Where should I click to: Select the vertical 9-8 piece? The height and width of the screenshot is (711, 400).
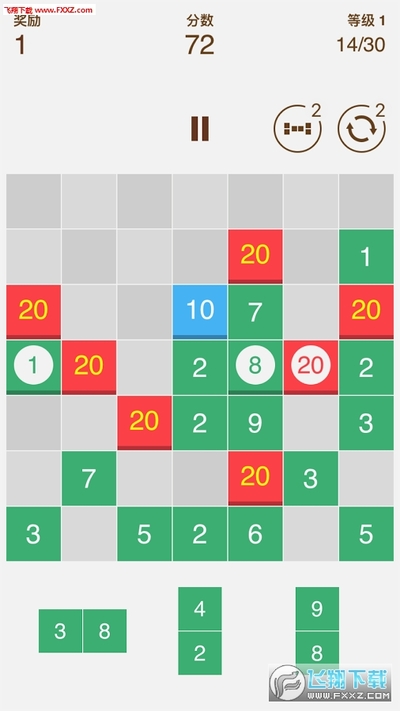click(317, 631)
